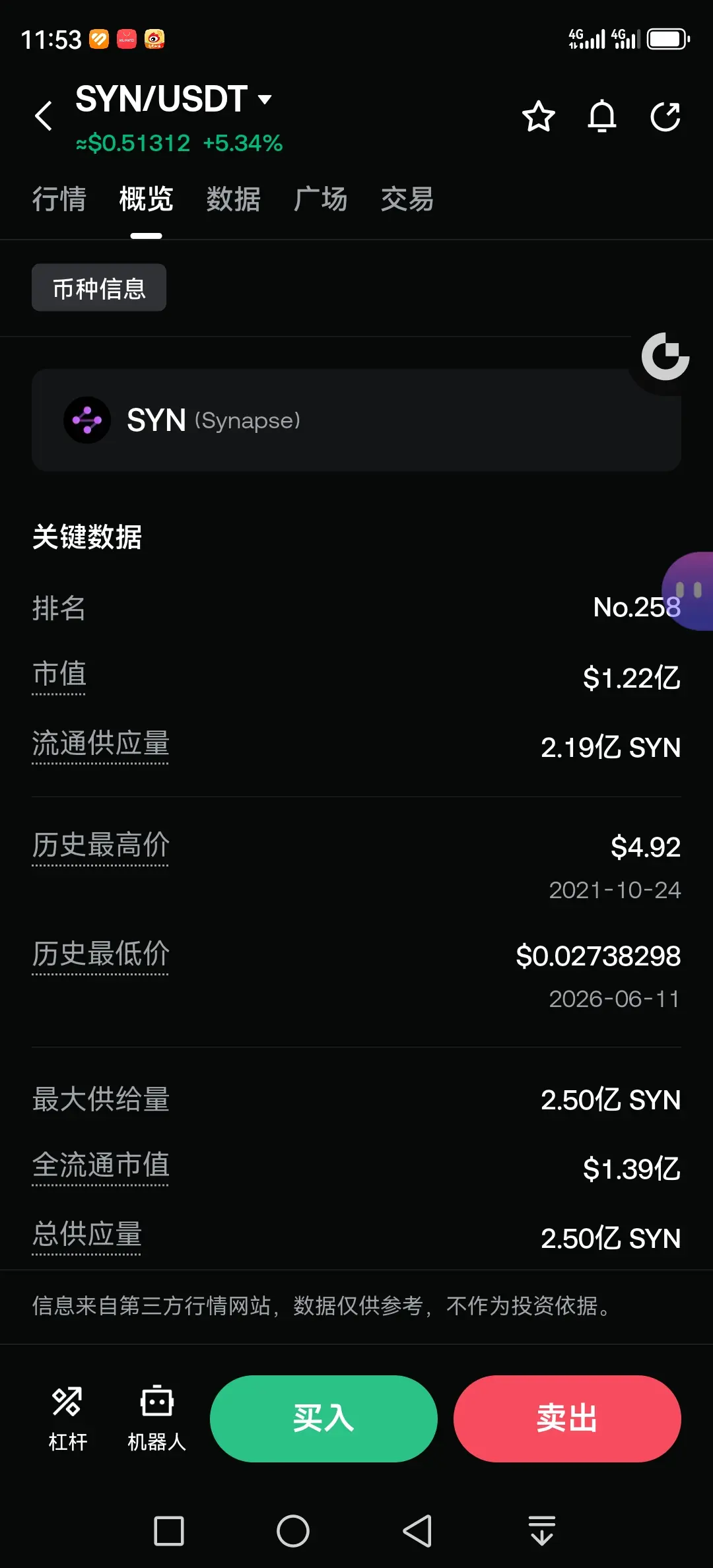Go back using the top-left arrow
This screenshot has width=713, height=1568.
coord(44,117)
